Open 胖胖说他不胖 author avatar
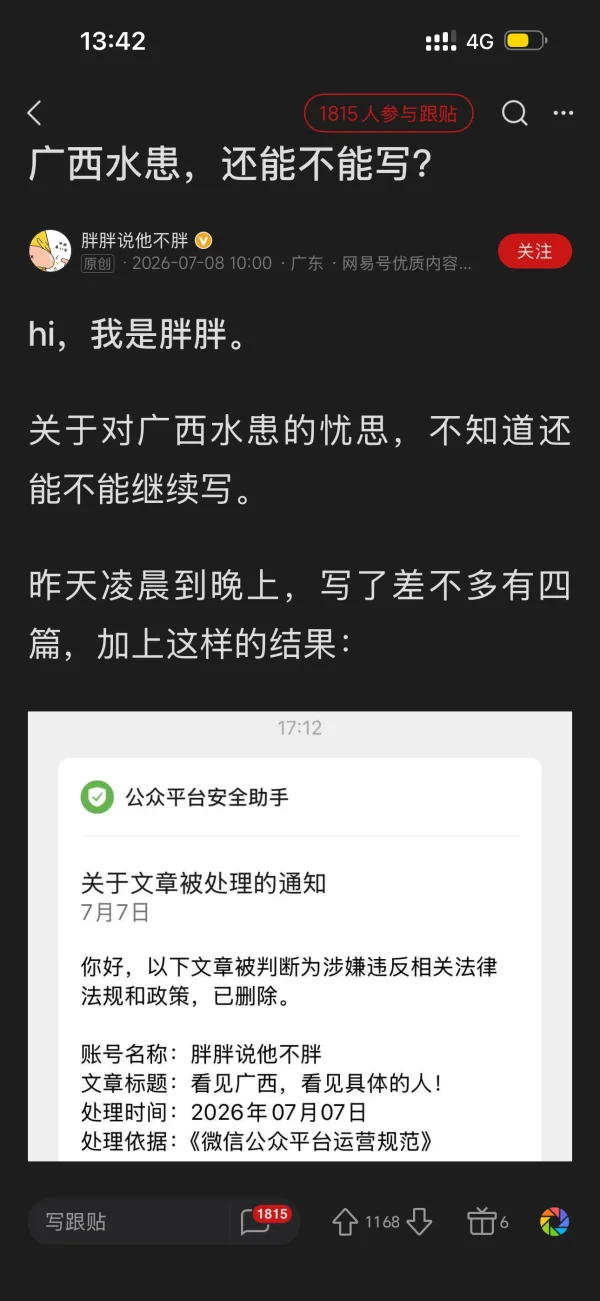600x1301 pixels. 50,251
